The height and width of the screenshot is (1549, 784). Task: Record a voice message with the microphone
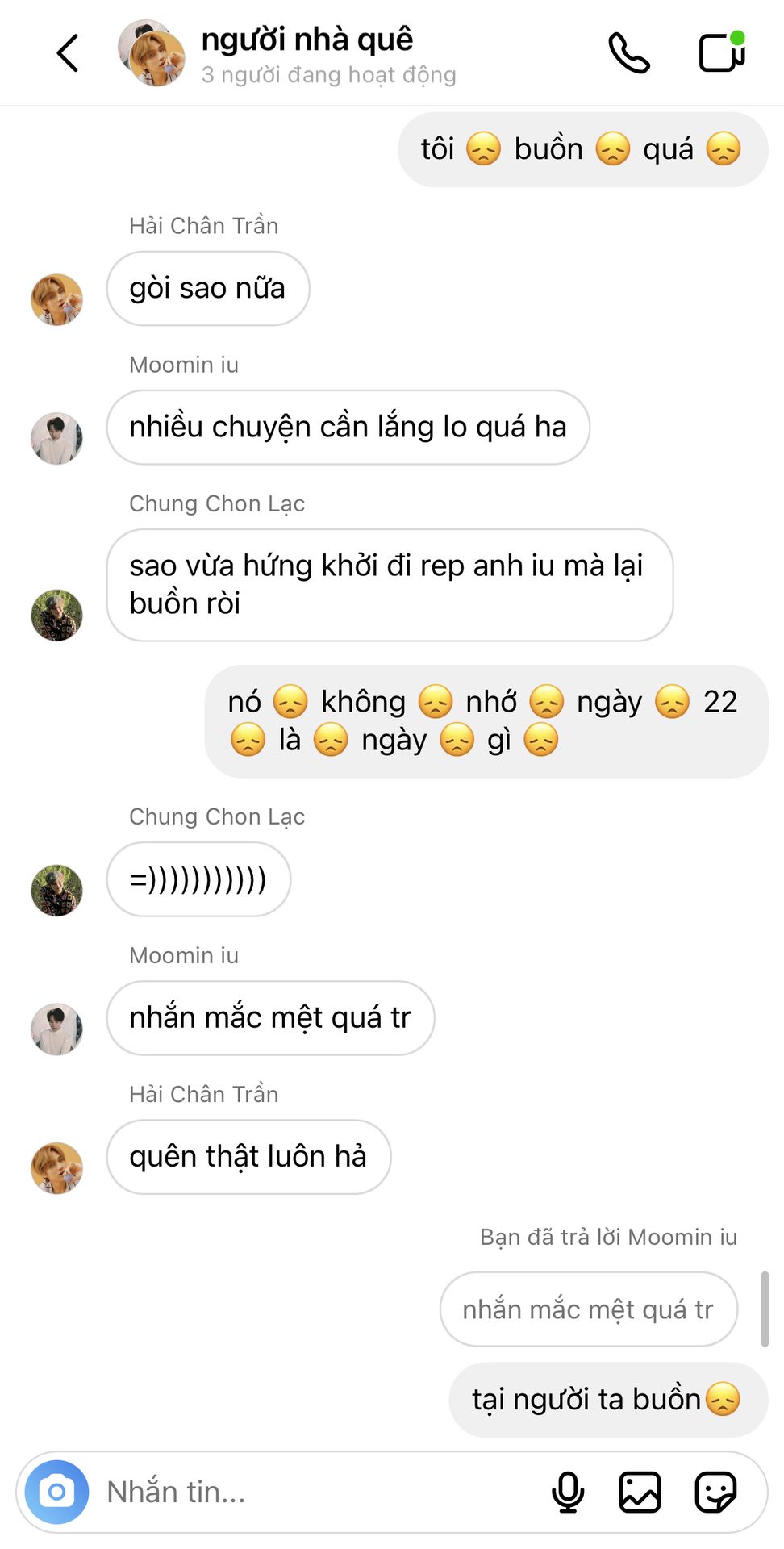pos(568,1492)
